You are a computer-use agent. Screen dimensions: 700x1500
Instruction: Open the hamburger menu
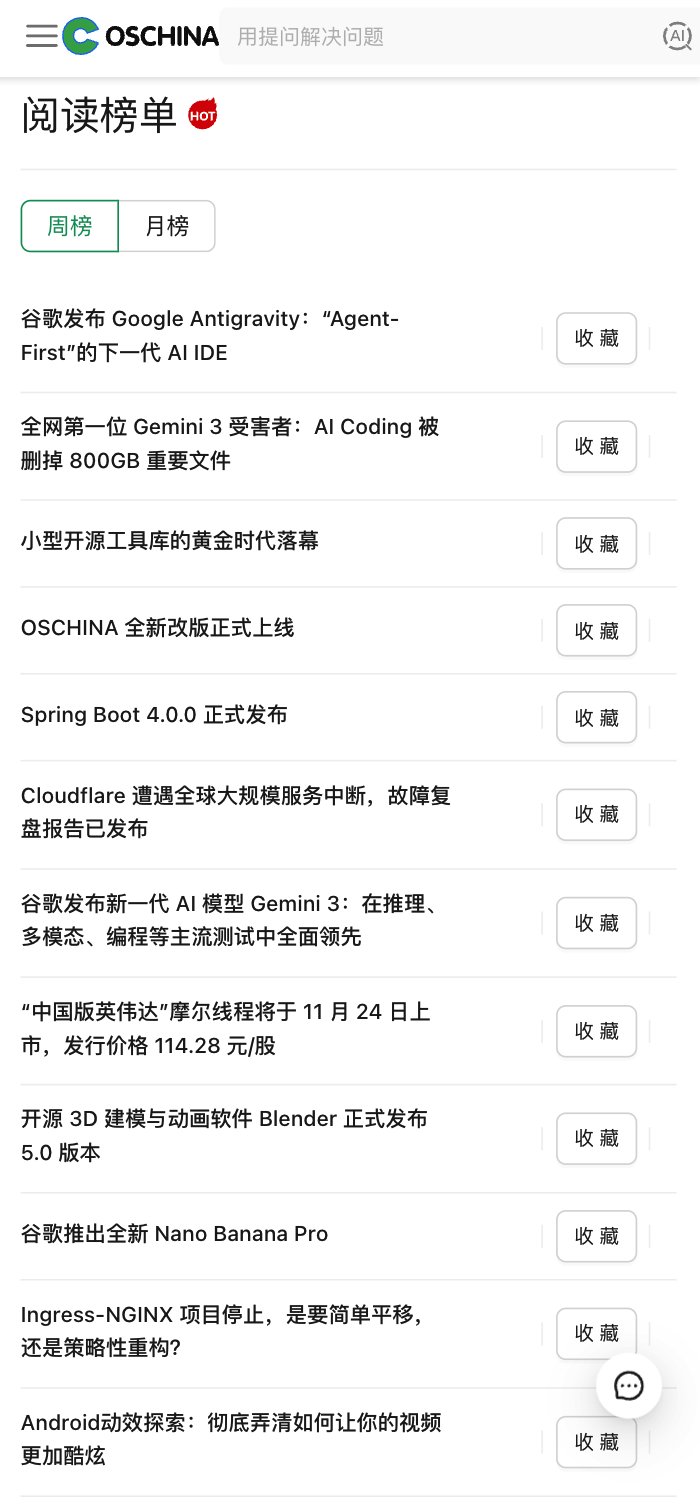tap(42, 36)
